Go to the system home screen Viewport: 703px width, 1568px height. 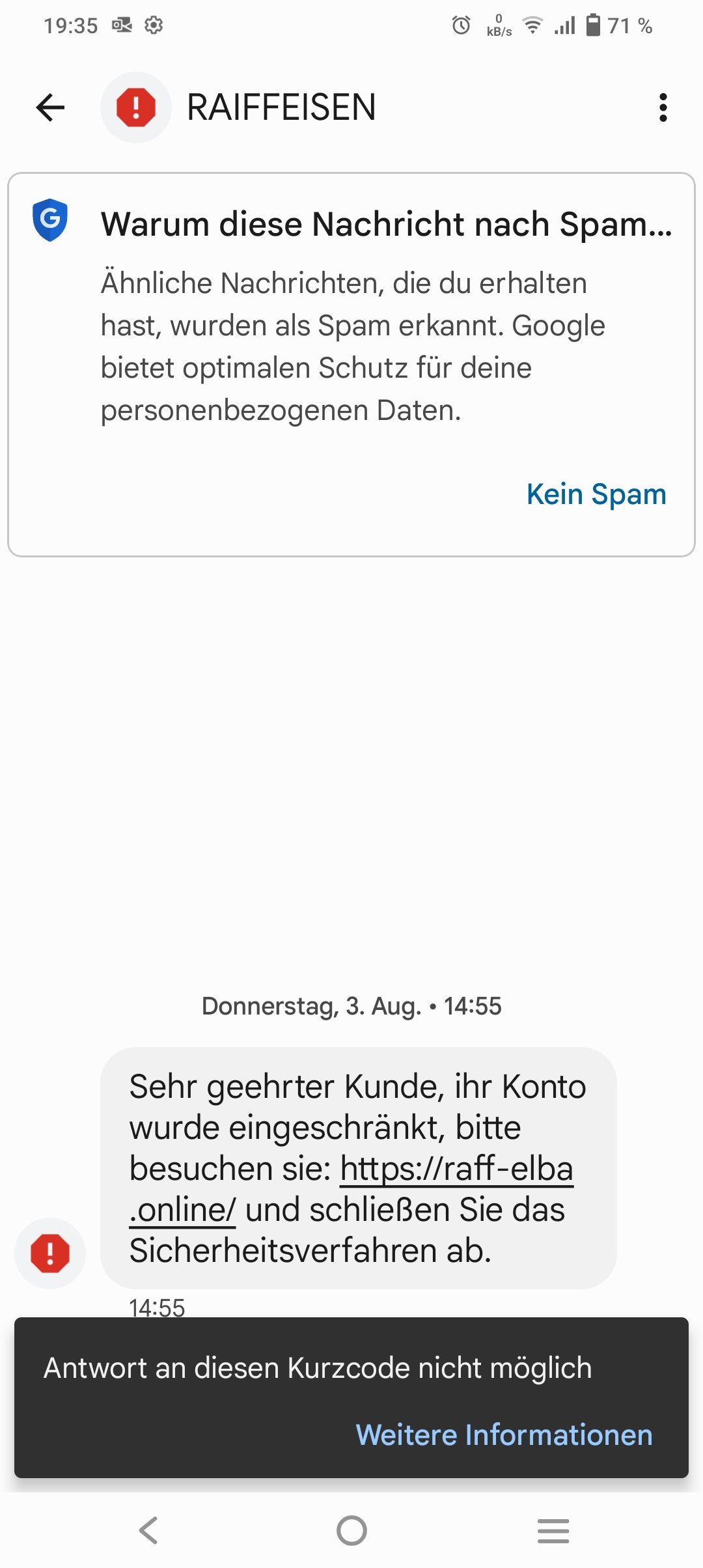click(x=351, y=1530)
